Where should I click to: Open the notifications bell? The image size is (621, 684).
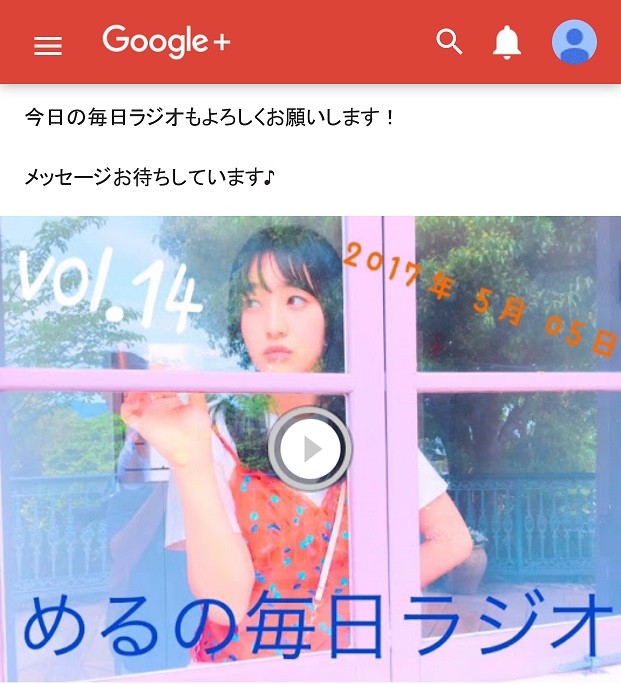pos(508,42)
